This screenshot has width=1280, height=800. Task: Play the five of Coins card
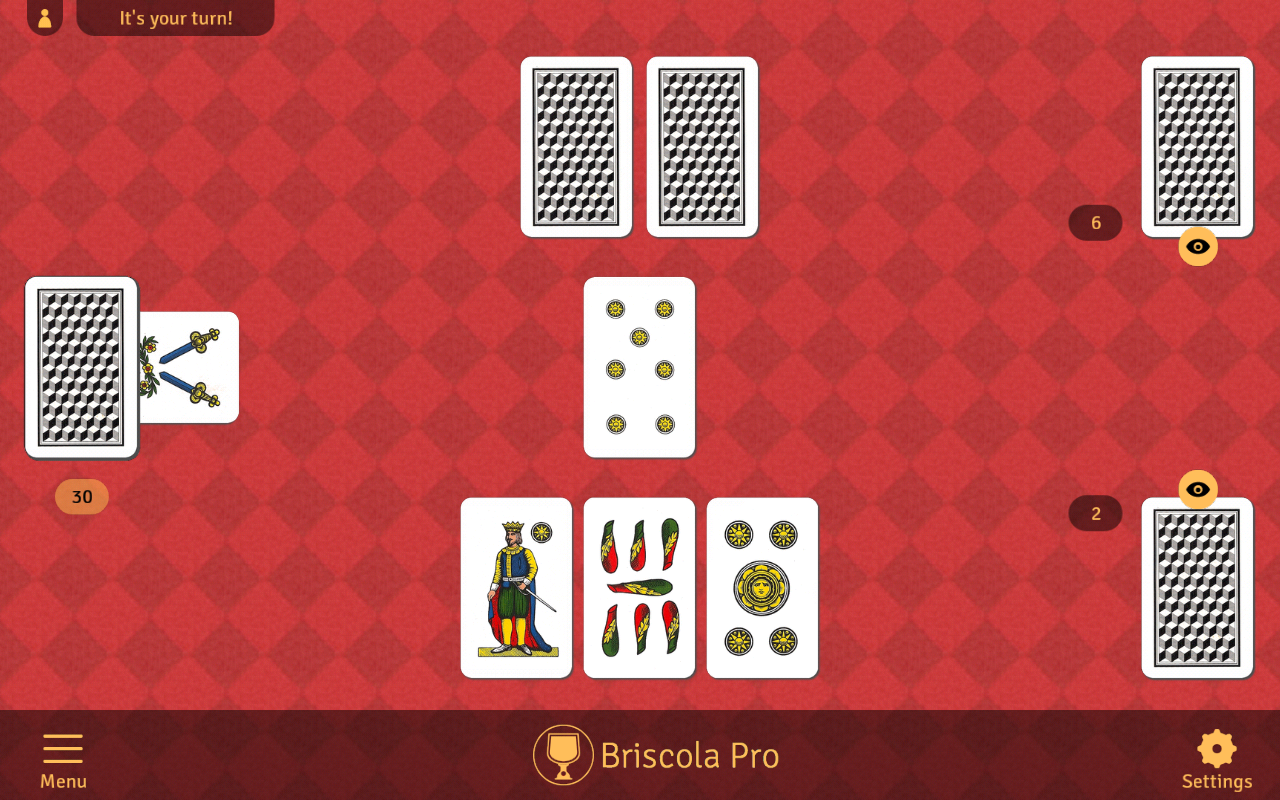pyautogui.click(x=762, y=588)
